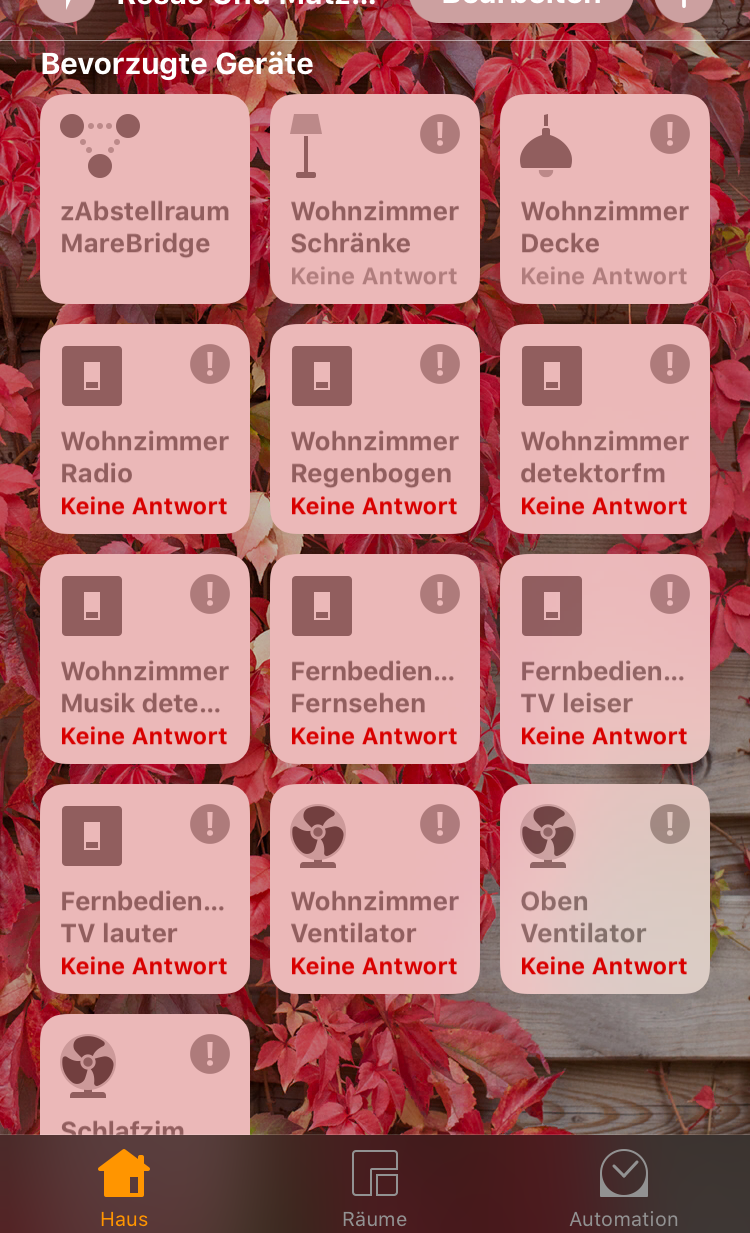
Task: Toggle the Wohnzimmer Ventilator fan
Action: (x=375, y=889)
